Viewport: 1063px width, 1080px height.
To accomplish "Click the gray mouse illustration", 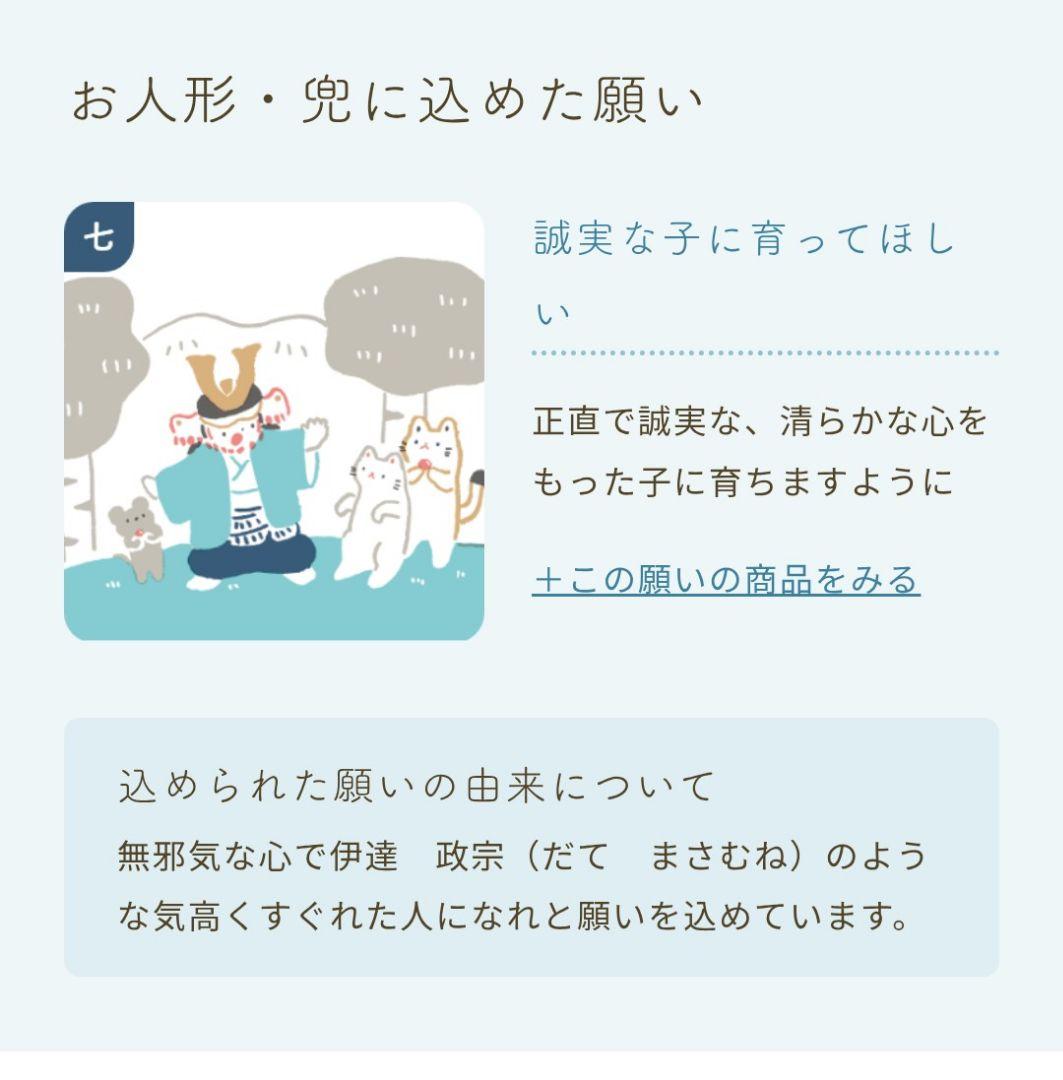I will 135,530.
